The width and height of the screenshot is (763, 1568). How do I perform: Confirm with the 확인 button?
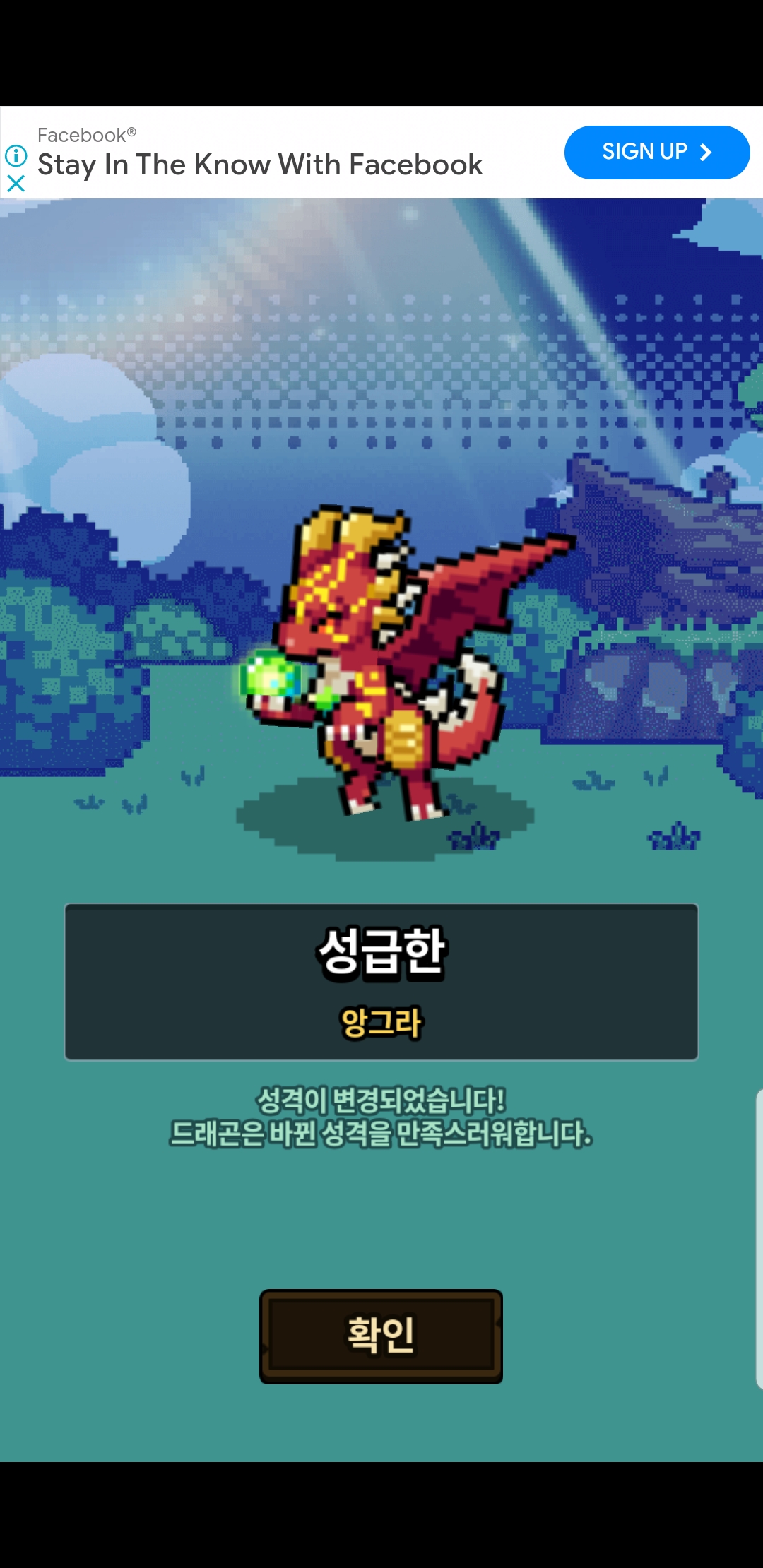[x=381, y=1336]
